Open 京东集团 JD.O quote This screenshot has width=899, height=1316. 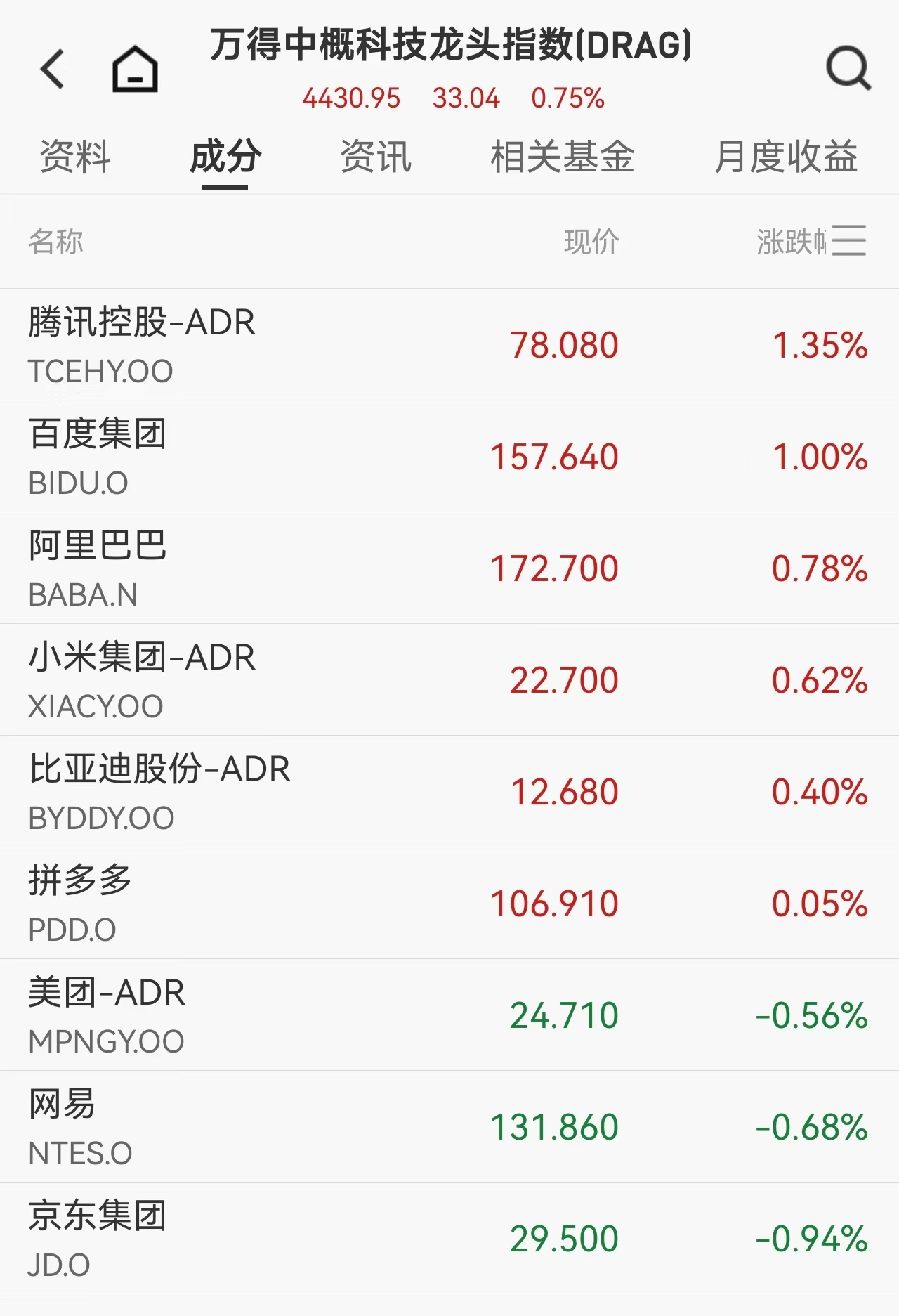click(449, 1239)
